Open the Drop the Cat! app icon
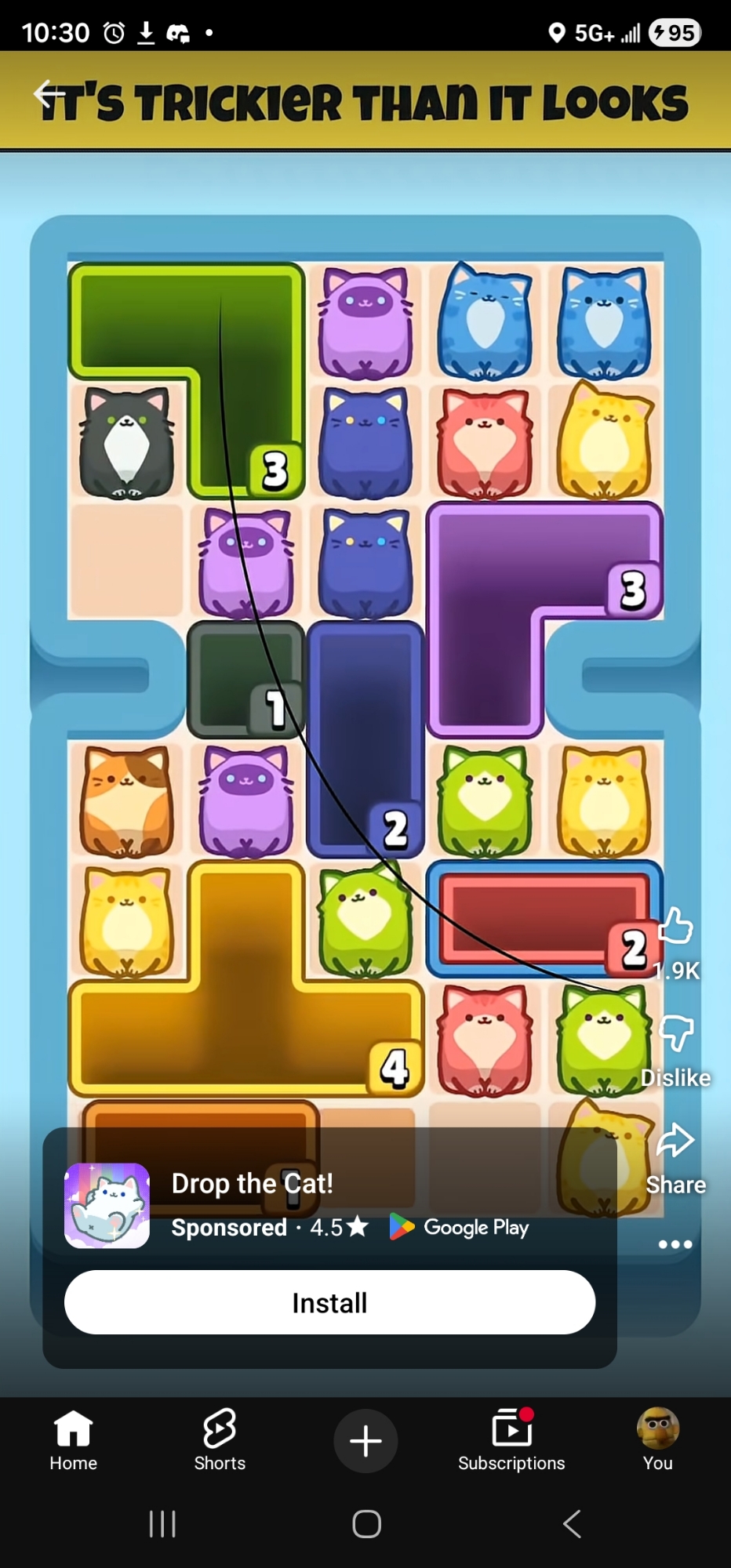This screenshot has height=1568, width=731. coord(107,1206)
